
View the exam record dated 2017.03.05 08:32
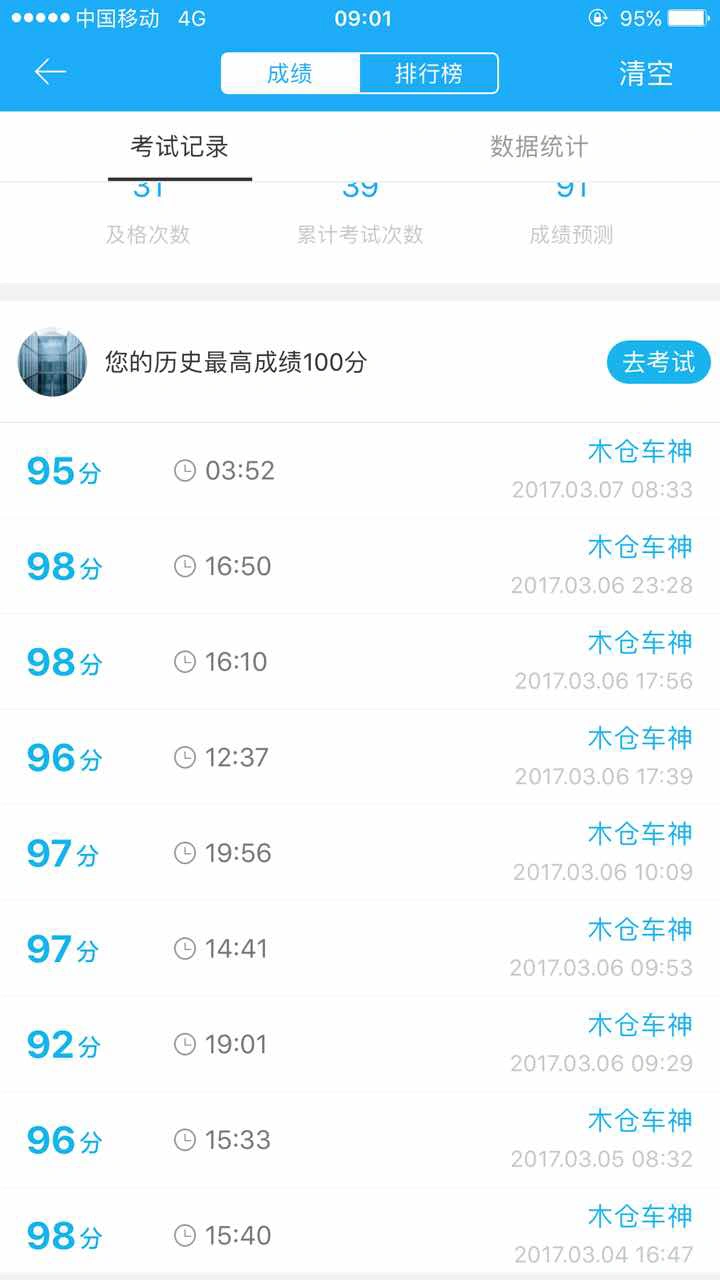click(x=360, y=1140)
